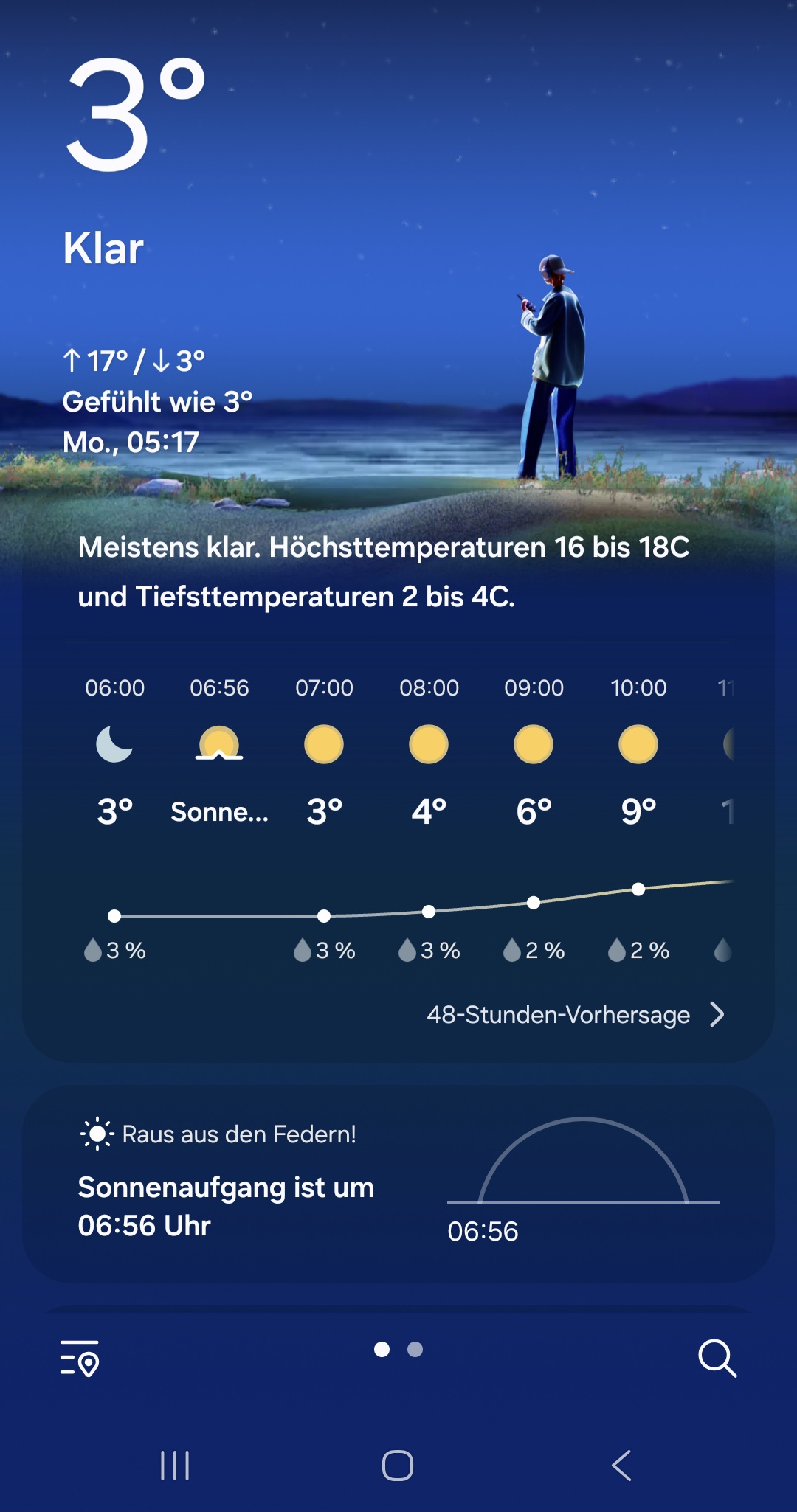
Task: Click the sun icon for 07:00
Action: 323,745
